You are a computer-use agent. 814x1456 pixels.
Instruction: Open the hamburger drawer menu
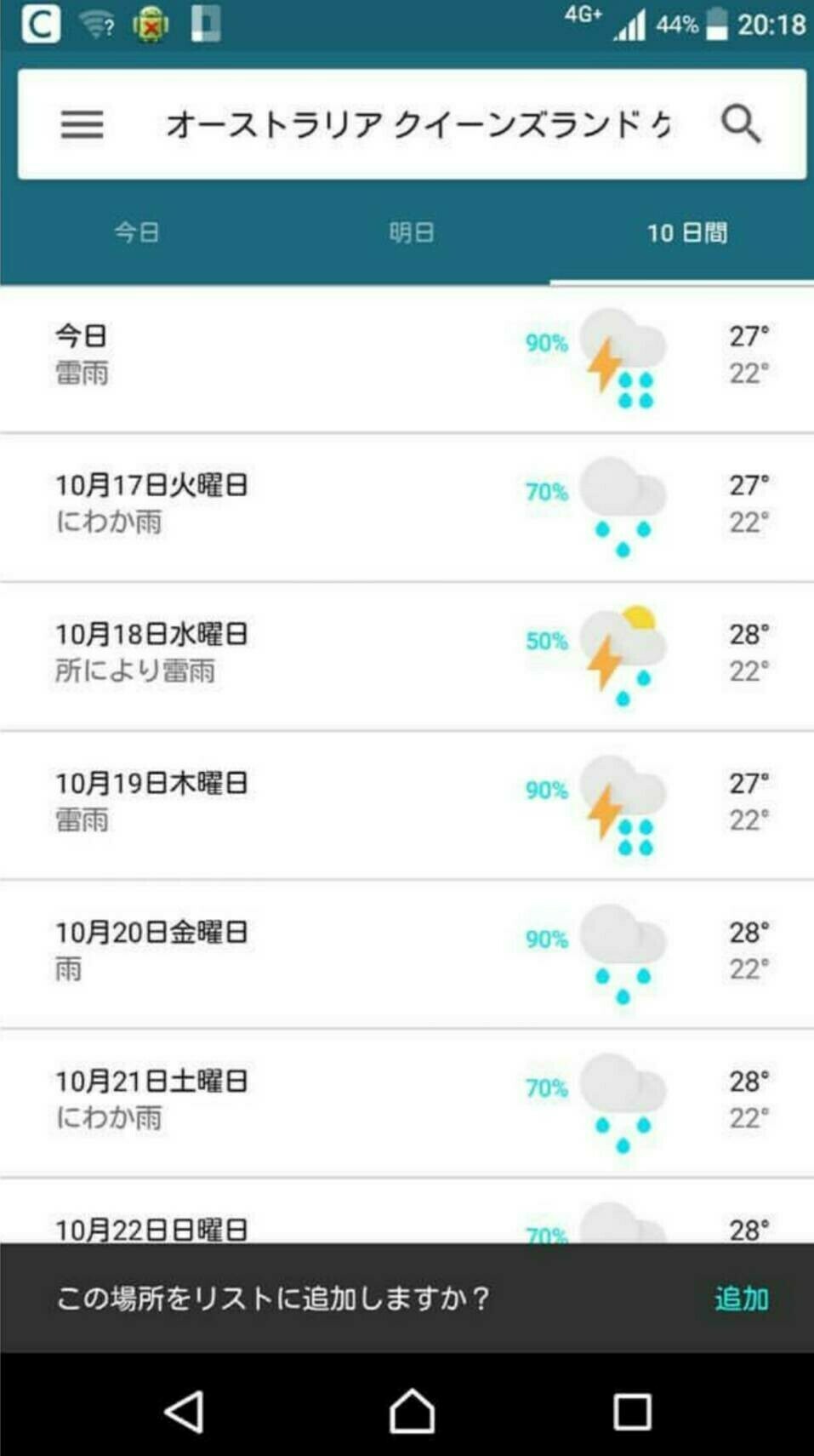[82, 125]
